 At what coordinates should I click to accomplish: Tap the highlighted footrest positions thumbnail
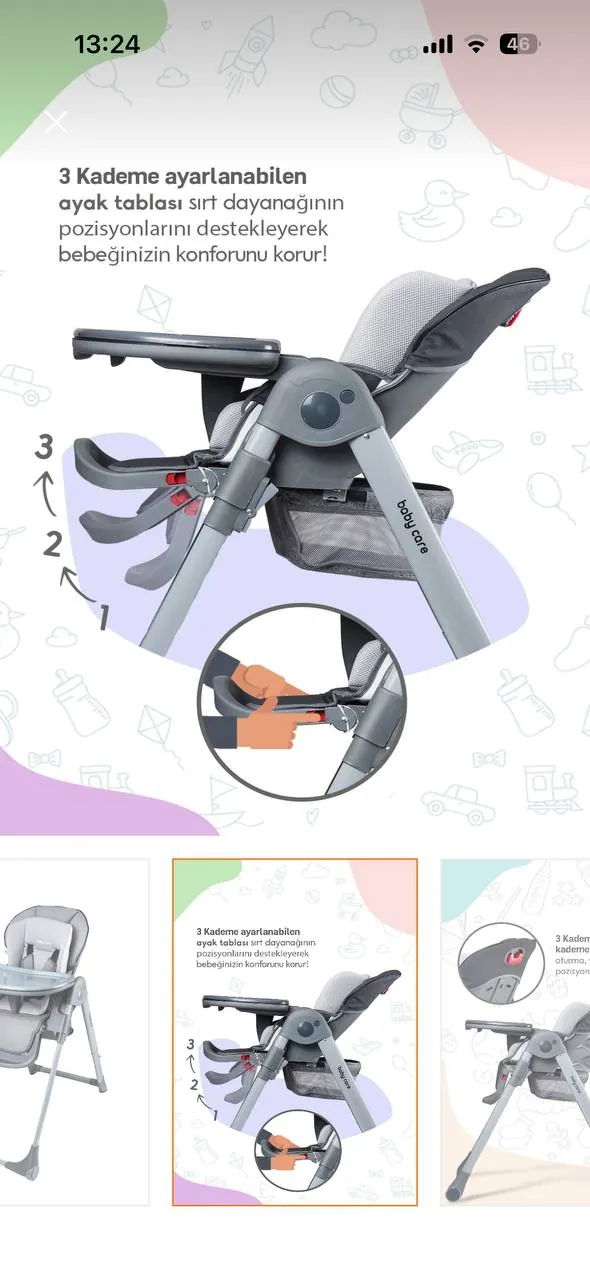coord(295,1032)
